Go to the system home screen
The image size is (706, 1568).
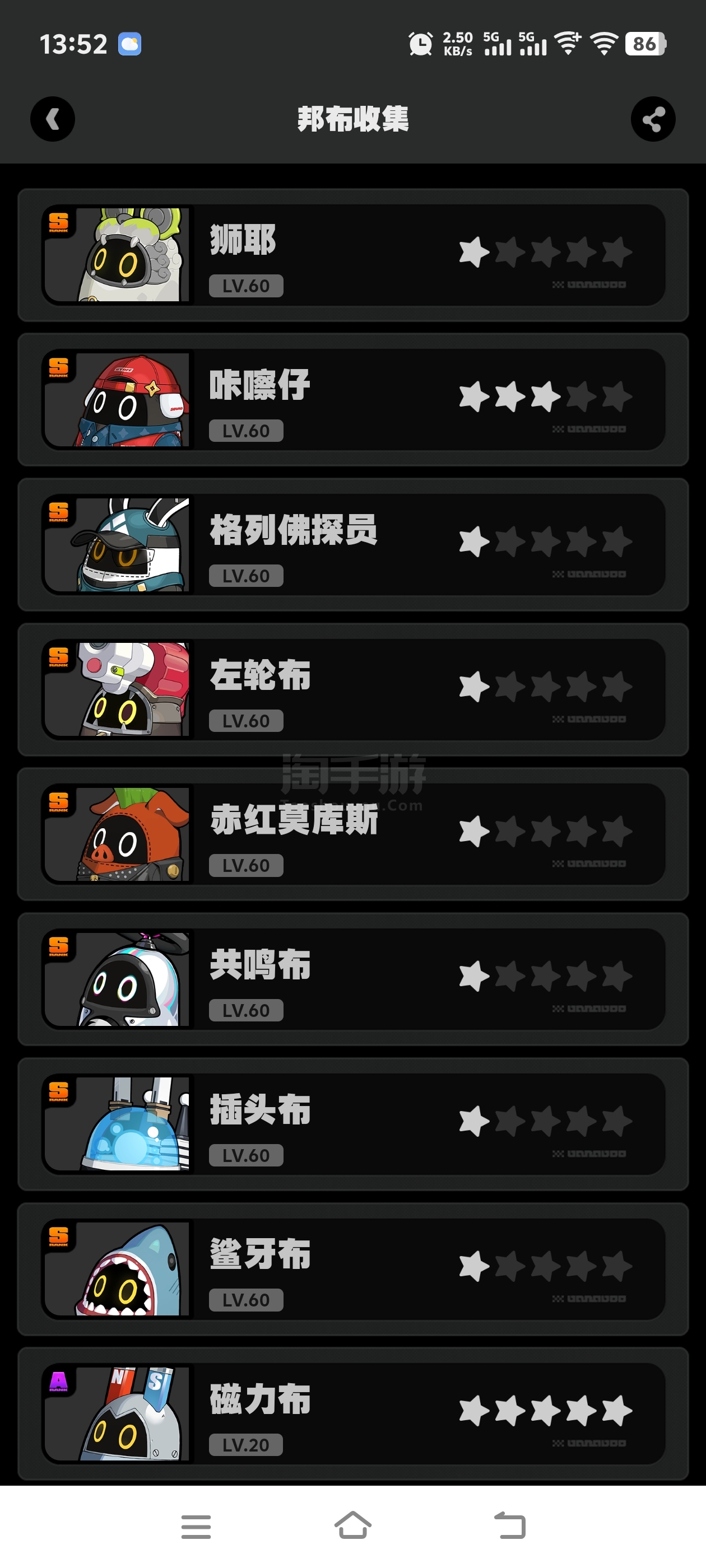(x=352, y=1526)
